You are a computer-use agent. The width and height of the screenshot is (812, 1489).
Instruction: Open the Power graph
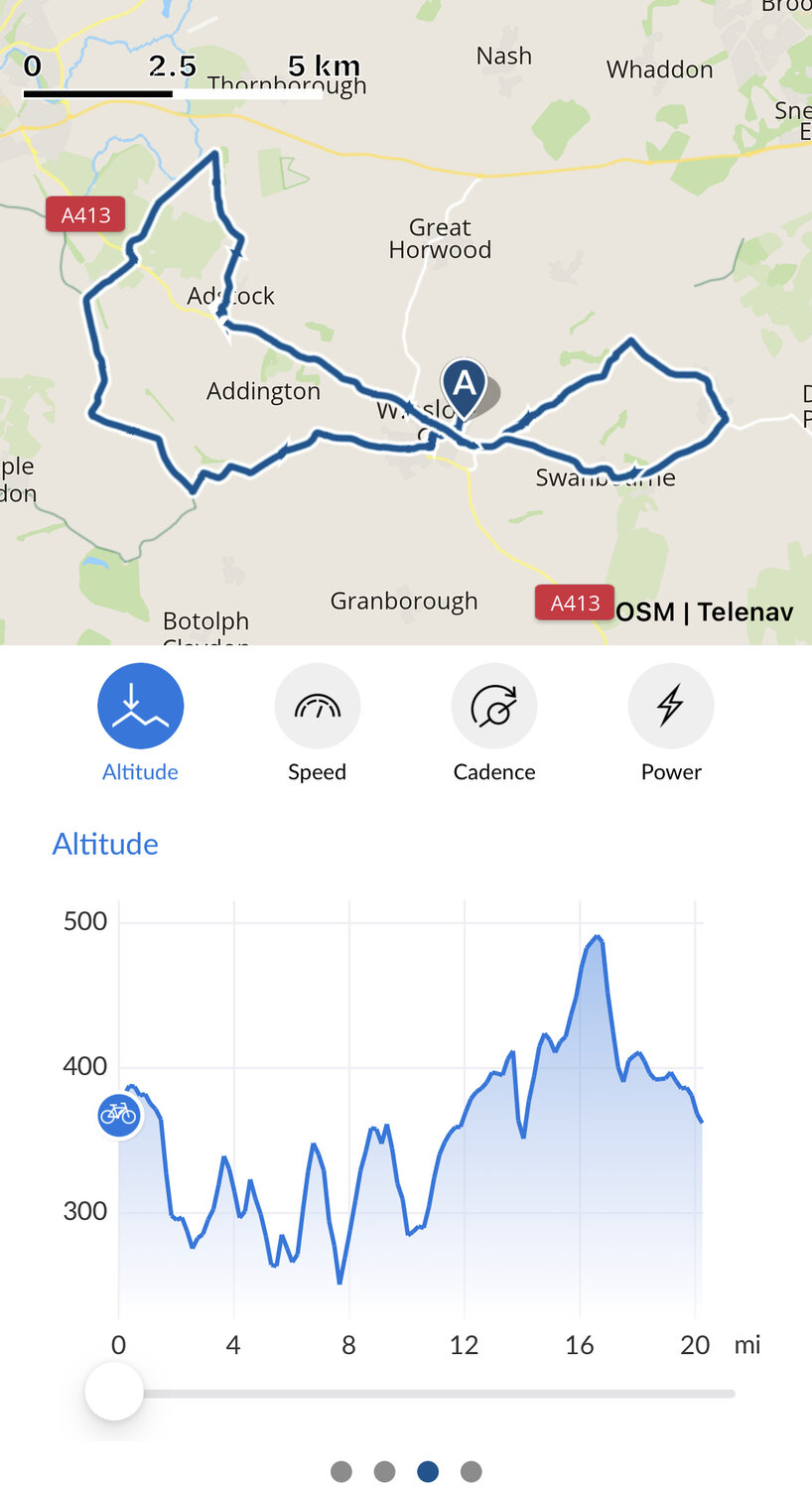click(671, 707)
